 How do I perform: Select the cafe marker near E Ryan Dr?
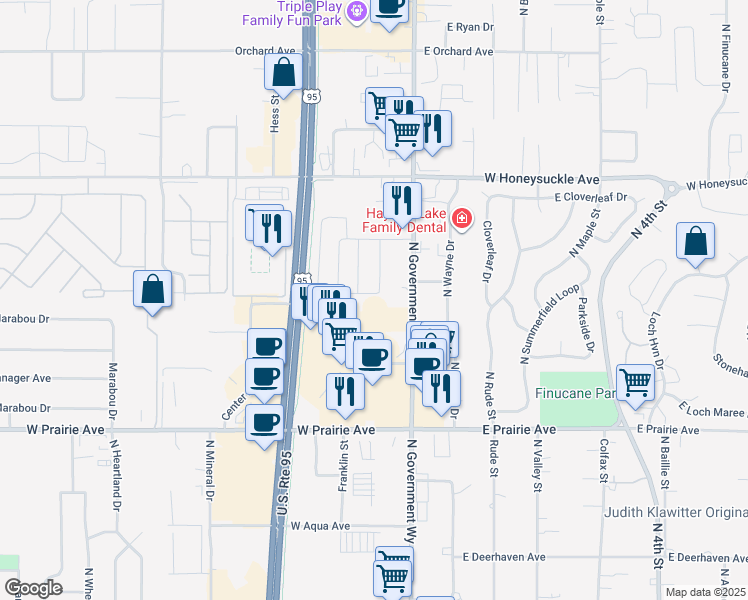coord(389,8)
